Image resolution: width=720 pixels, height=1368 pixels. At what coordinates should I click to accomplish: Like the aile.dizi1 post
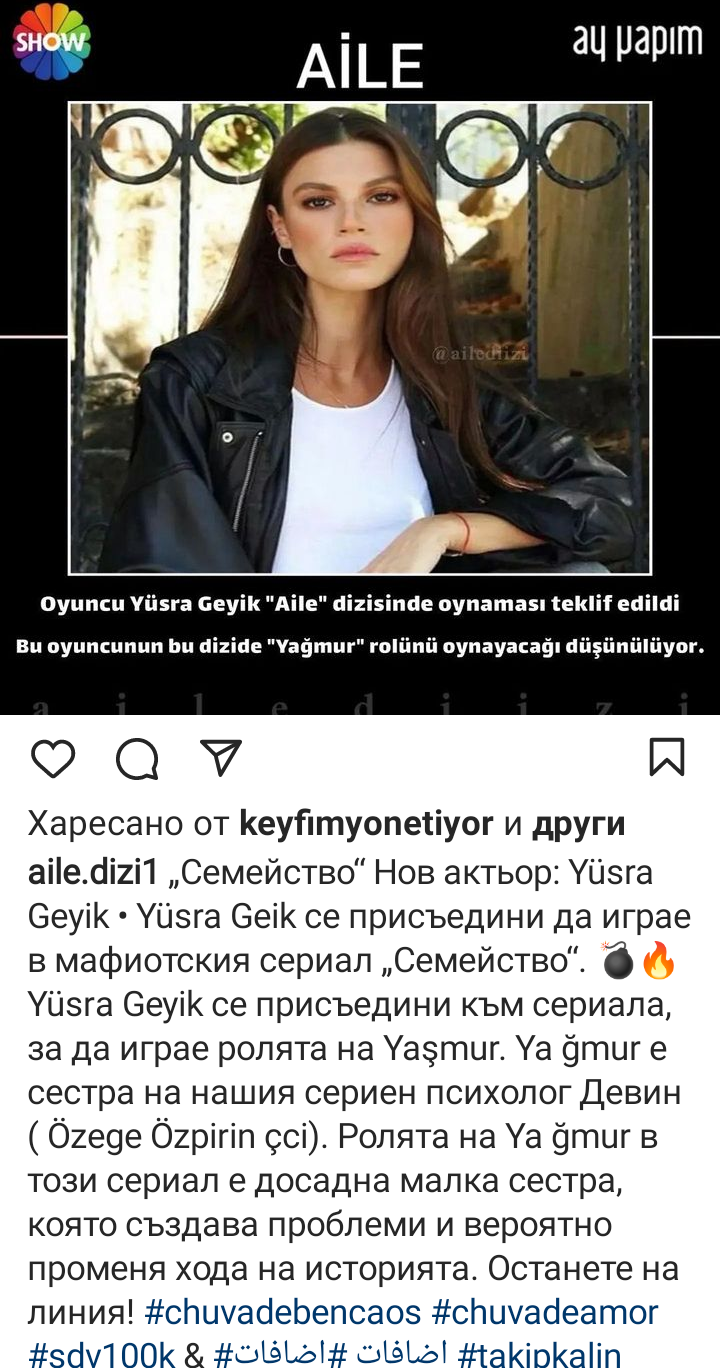tap(53, 759)
